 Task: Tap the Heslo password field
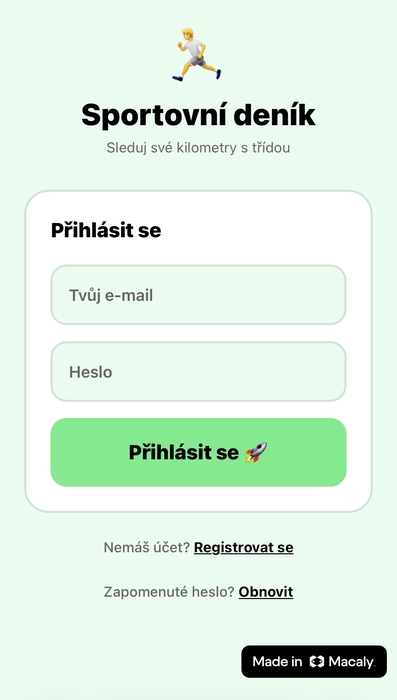pyautogui.click(x=198, y=371)
